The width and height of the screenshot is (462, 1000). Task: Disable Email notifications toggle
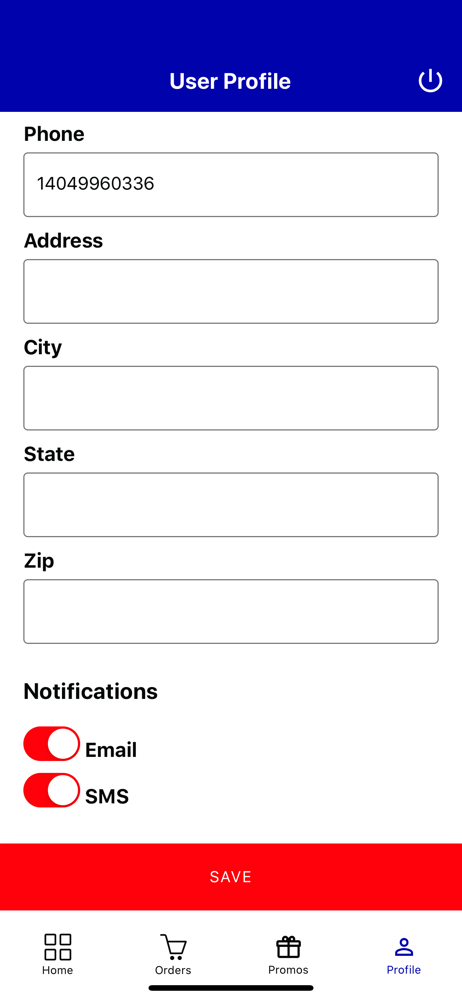(x=52, y=744)
